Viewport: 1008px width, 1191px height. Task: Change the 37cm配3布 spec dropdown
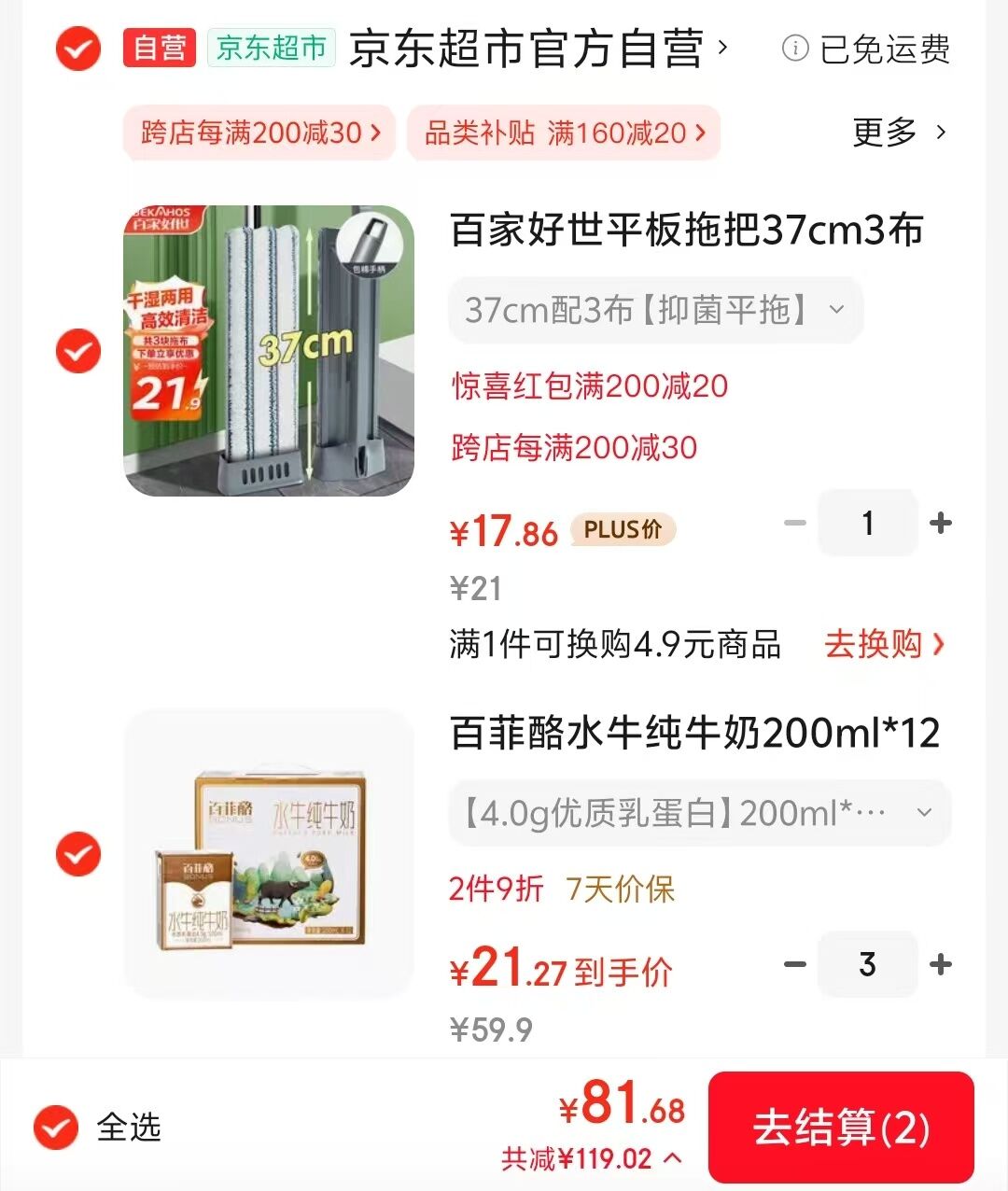pyautogui.click(x=655, y=310)
